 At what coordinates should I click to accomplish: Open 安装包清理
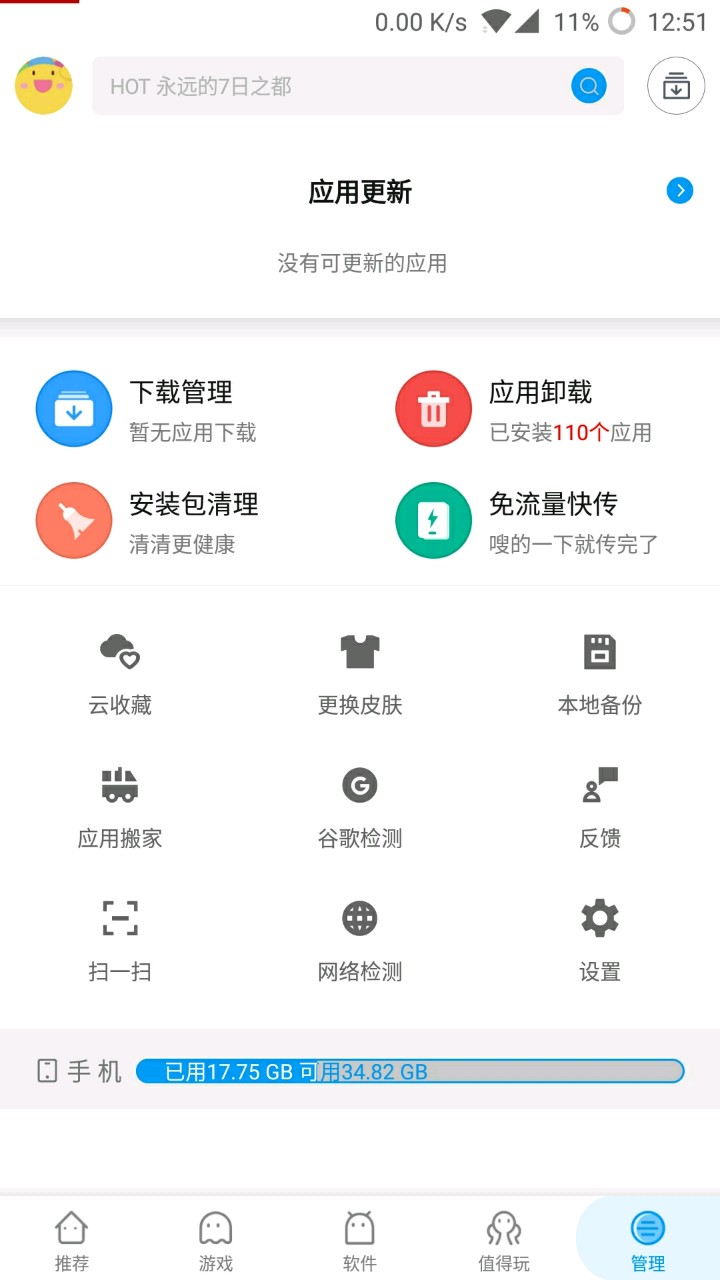pyautogui.click(x=180, y=521)
